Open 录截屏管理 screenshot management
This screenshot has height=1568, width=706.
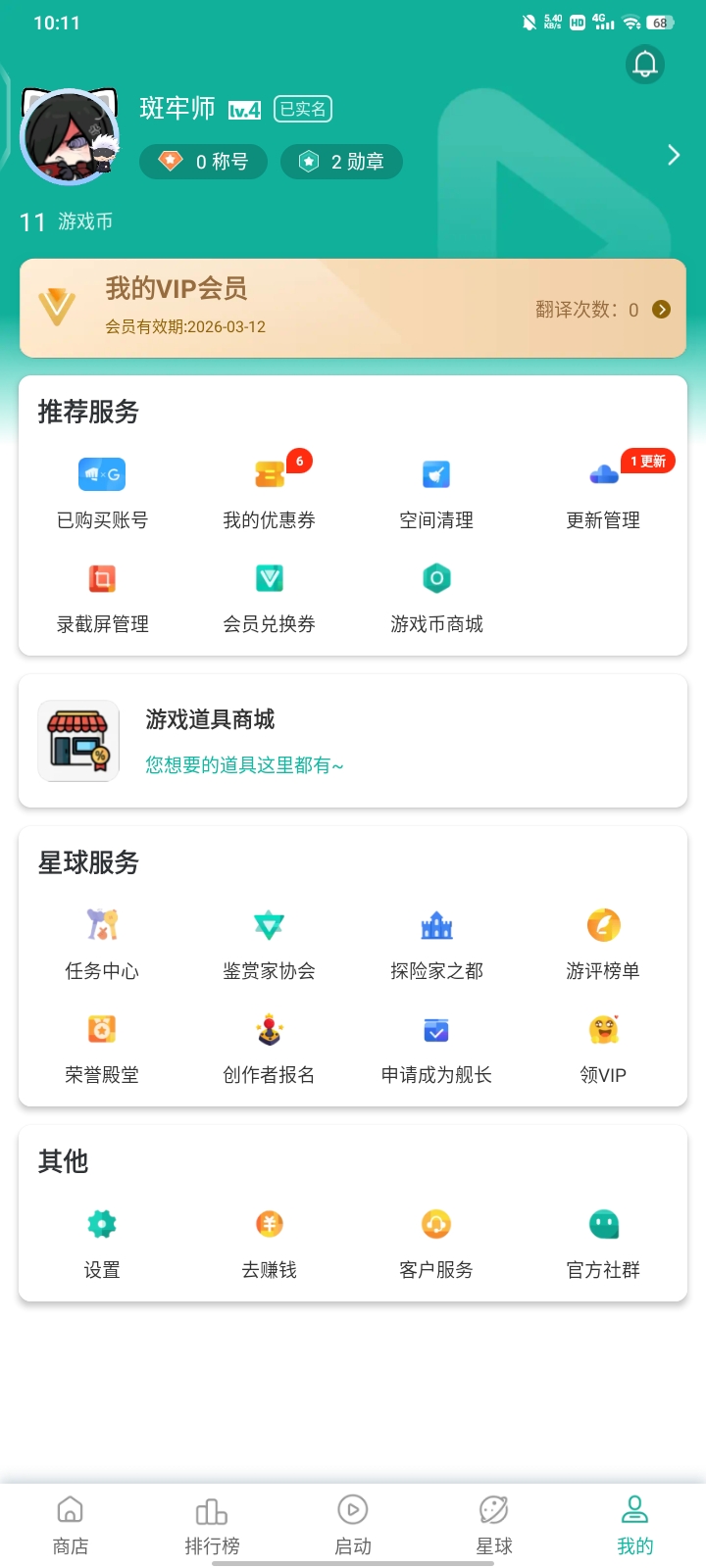coord(102,597)
